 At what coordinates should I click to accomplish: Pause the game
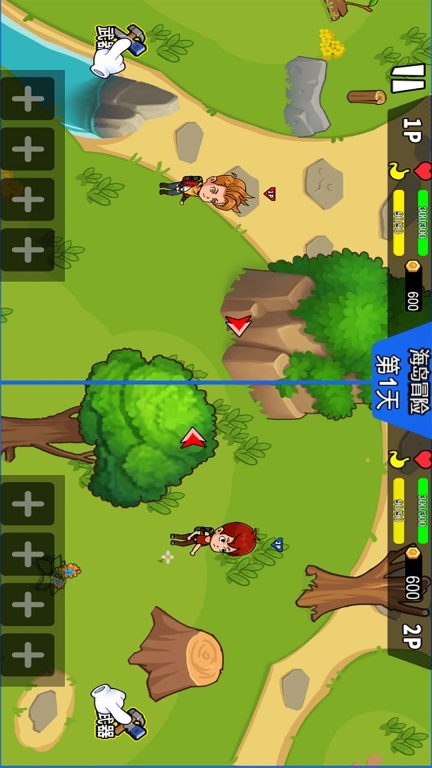(x=408, y=78)
